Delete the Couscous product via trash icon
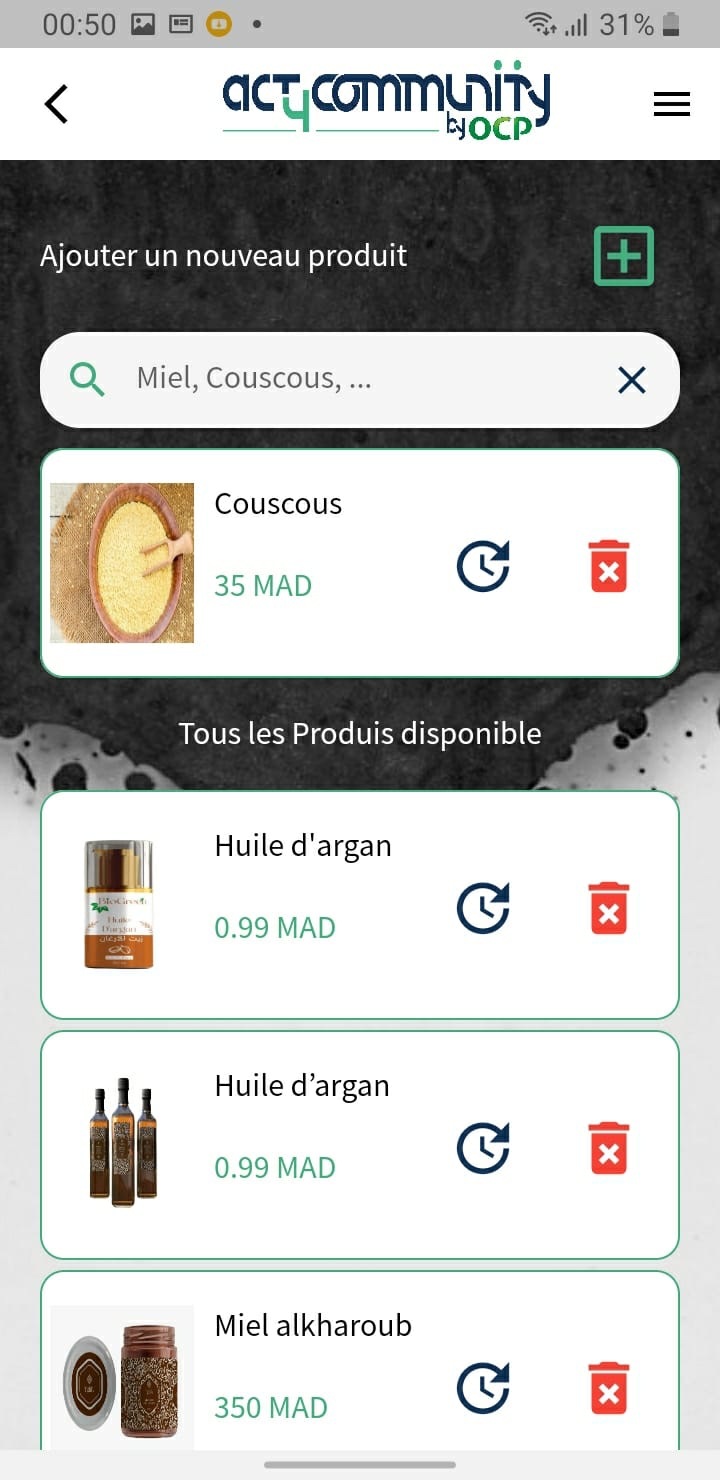The height and width of the screenshot is (1480, 720). (x=608, y=565)
